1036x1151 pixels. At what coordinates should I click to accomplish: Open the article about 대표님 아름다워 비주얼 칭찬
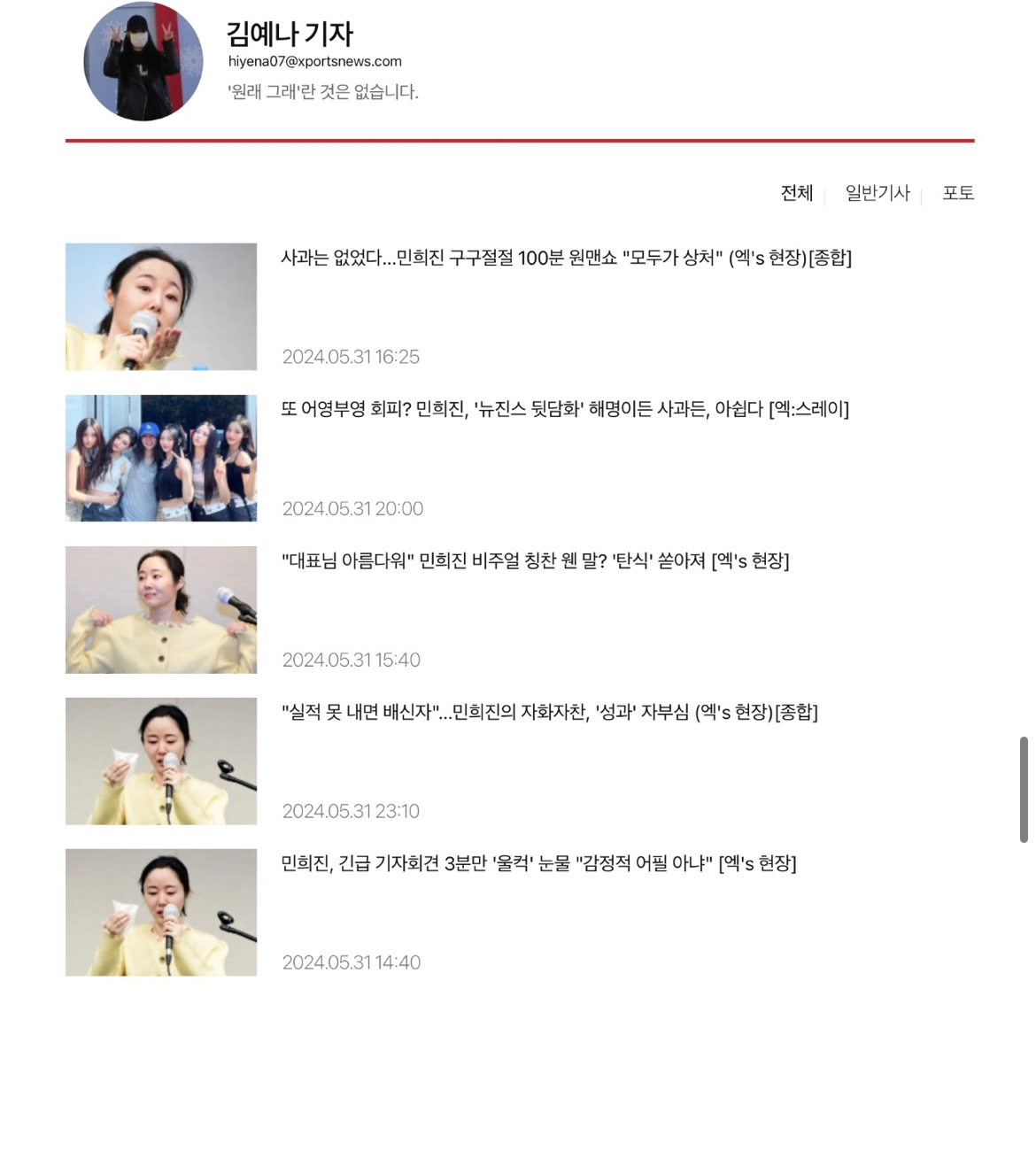point(535,560)
